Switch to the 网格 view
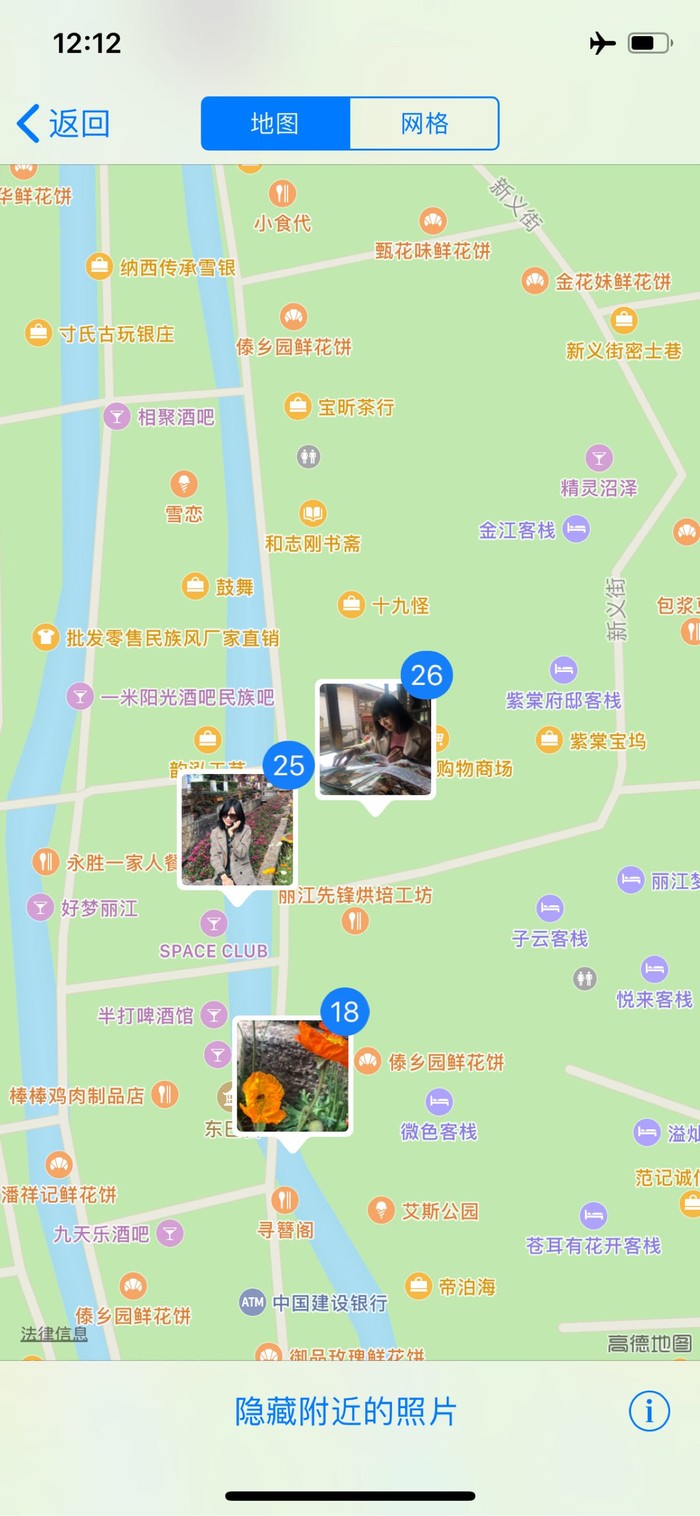Screen dimensions: 700x1516 point(424,124)
